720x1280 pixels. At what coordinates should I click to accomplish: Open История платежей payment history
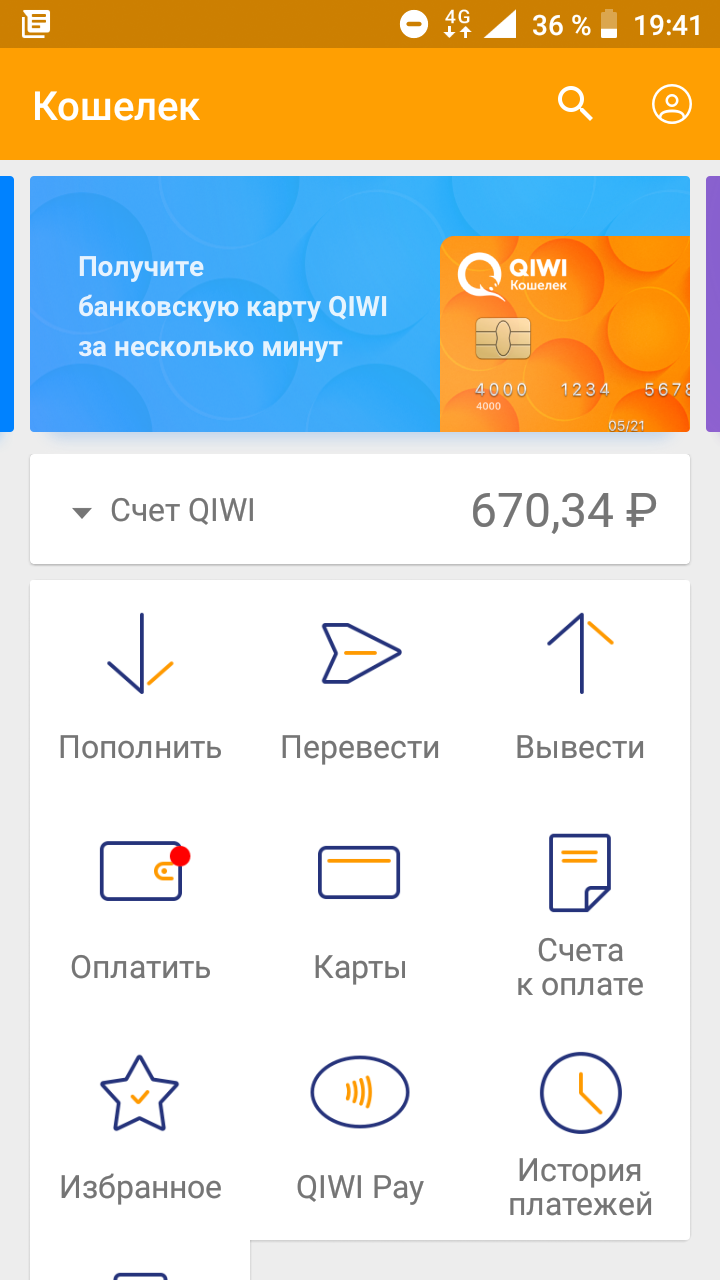click(x=580, y=1130)
